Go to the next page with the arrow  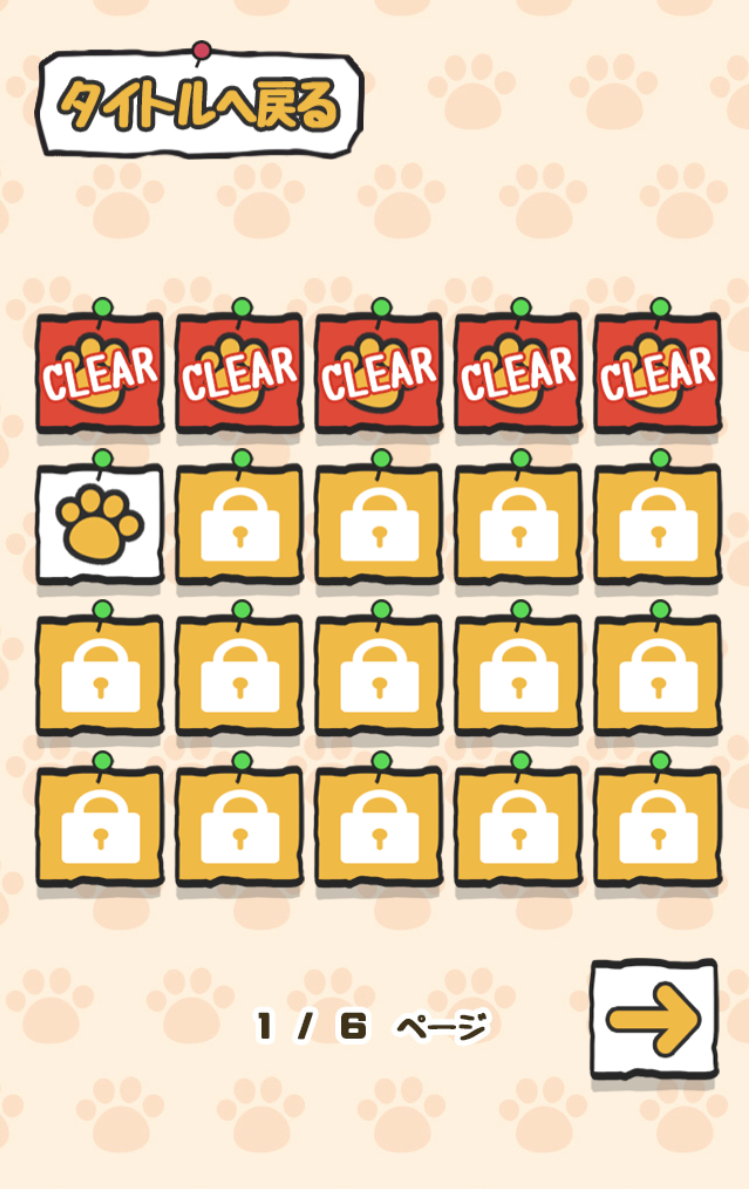(654, 1019)
